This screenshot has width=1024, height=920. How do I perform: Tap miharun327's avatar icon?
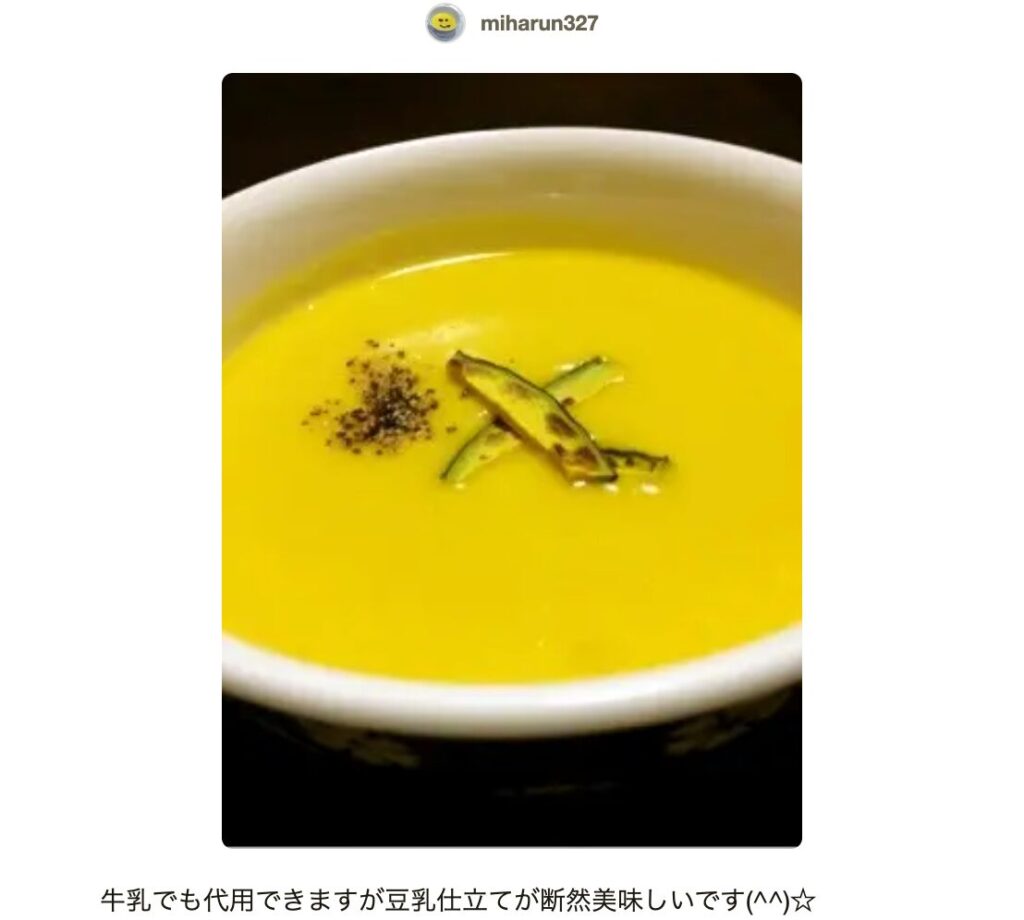click(x=445, y=23)
